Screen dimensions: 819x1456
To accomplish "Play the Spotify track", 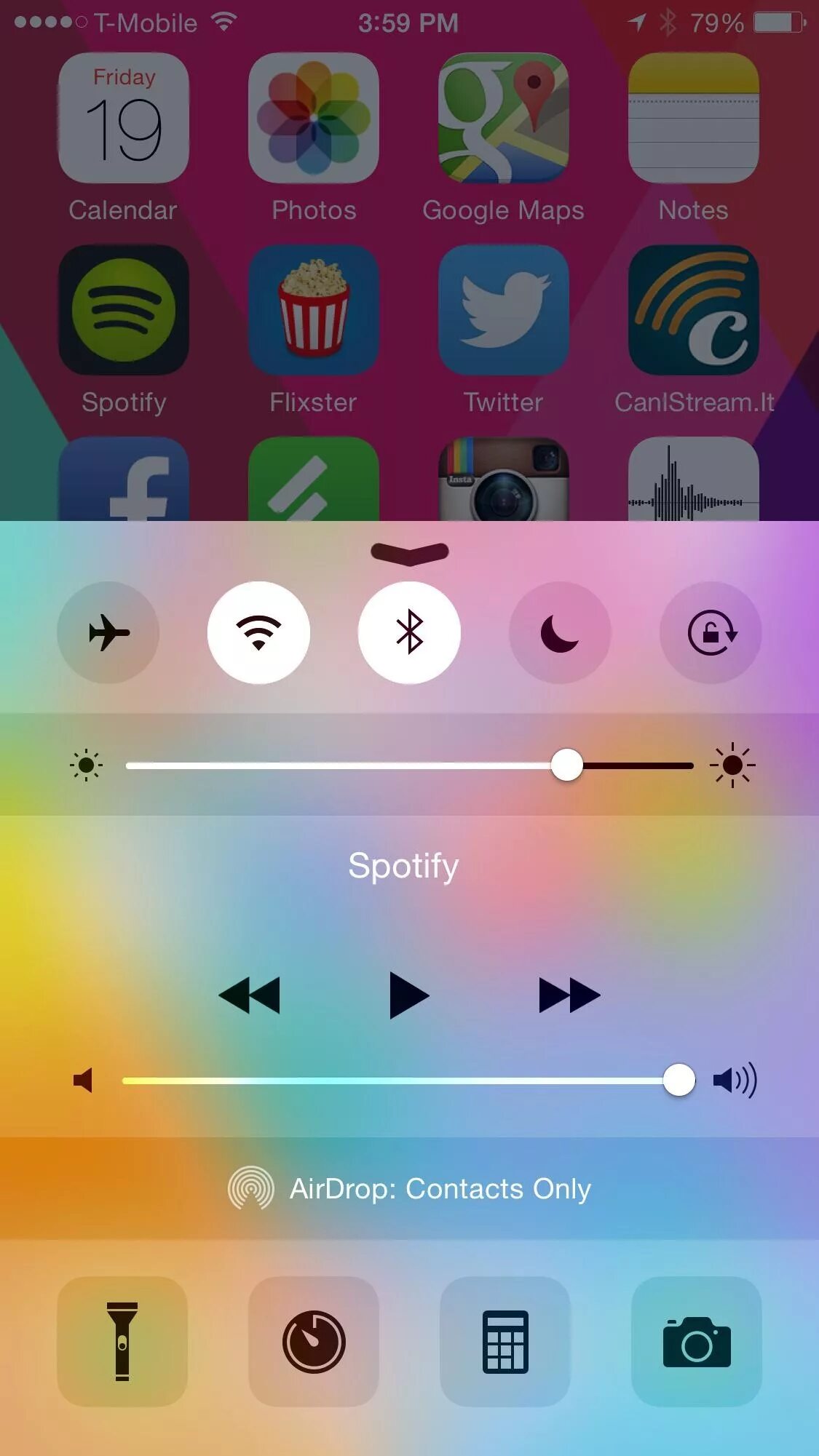I will 409,995.
